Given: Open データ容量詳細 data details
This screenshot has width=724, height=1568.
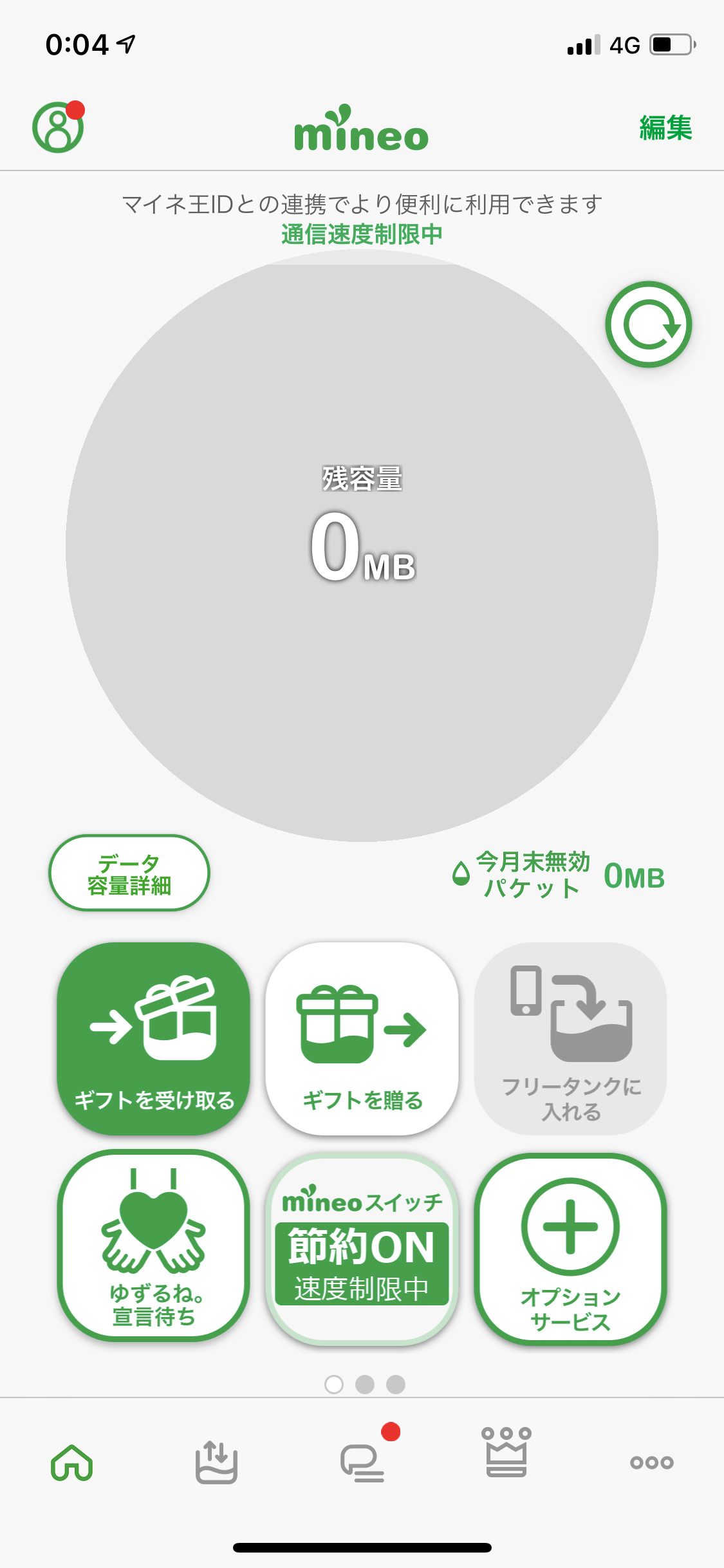Looking at the screenshot, I should coord(129,873).
